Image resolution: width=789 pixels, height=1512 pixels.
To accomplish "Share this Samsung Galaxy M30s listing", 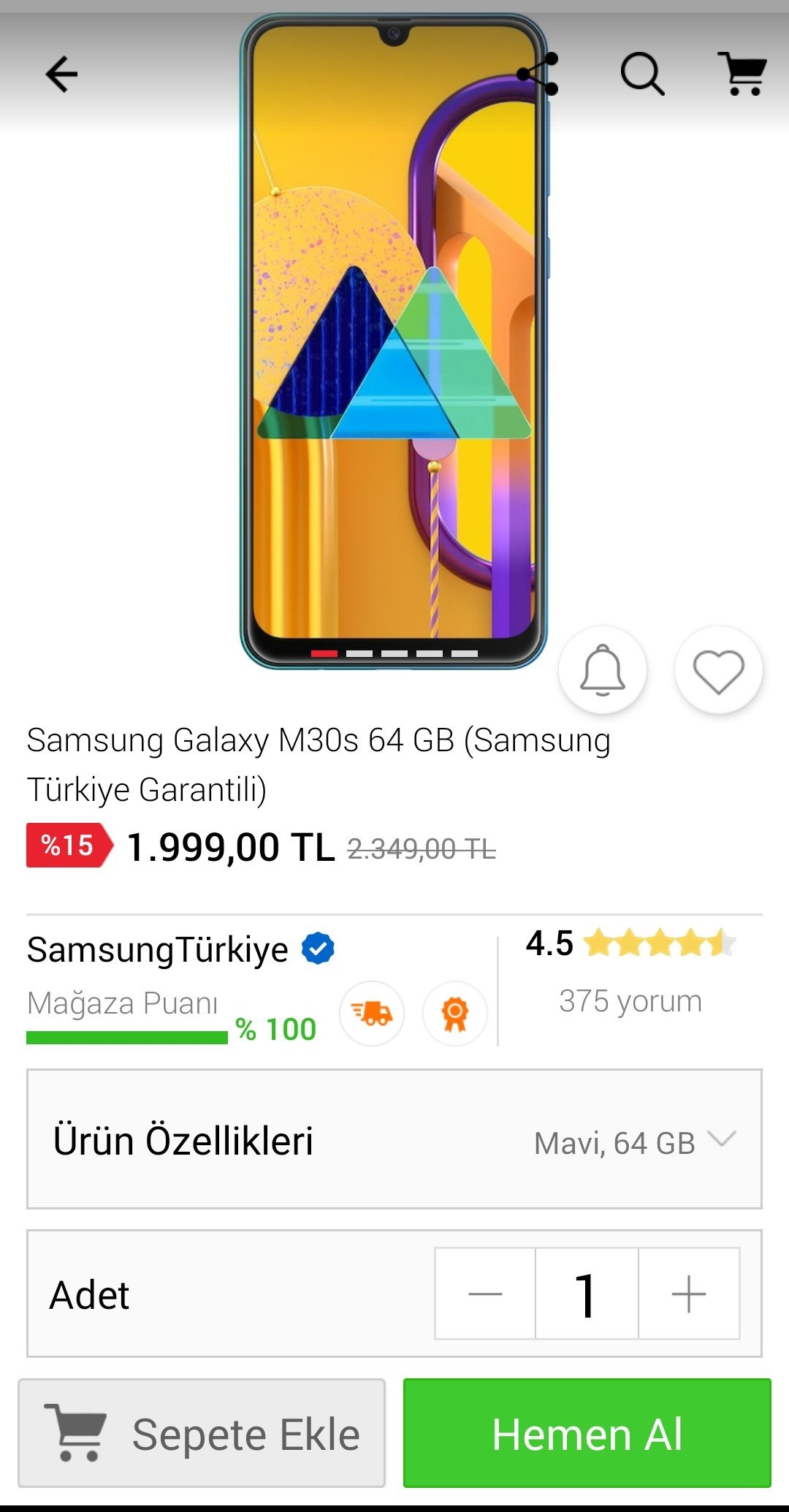I will point(538,74).
